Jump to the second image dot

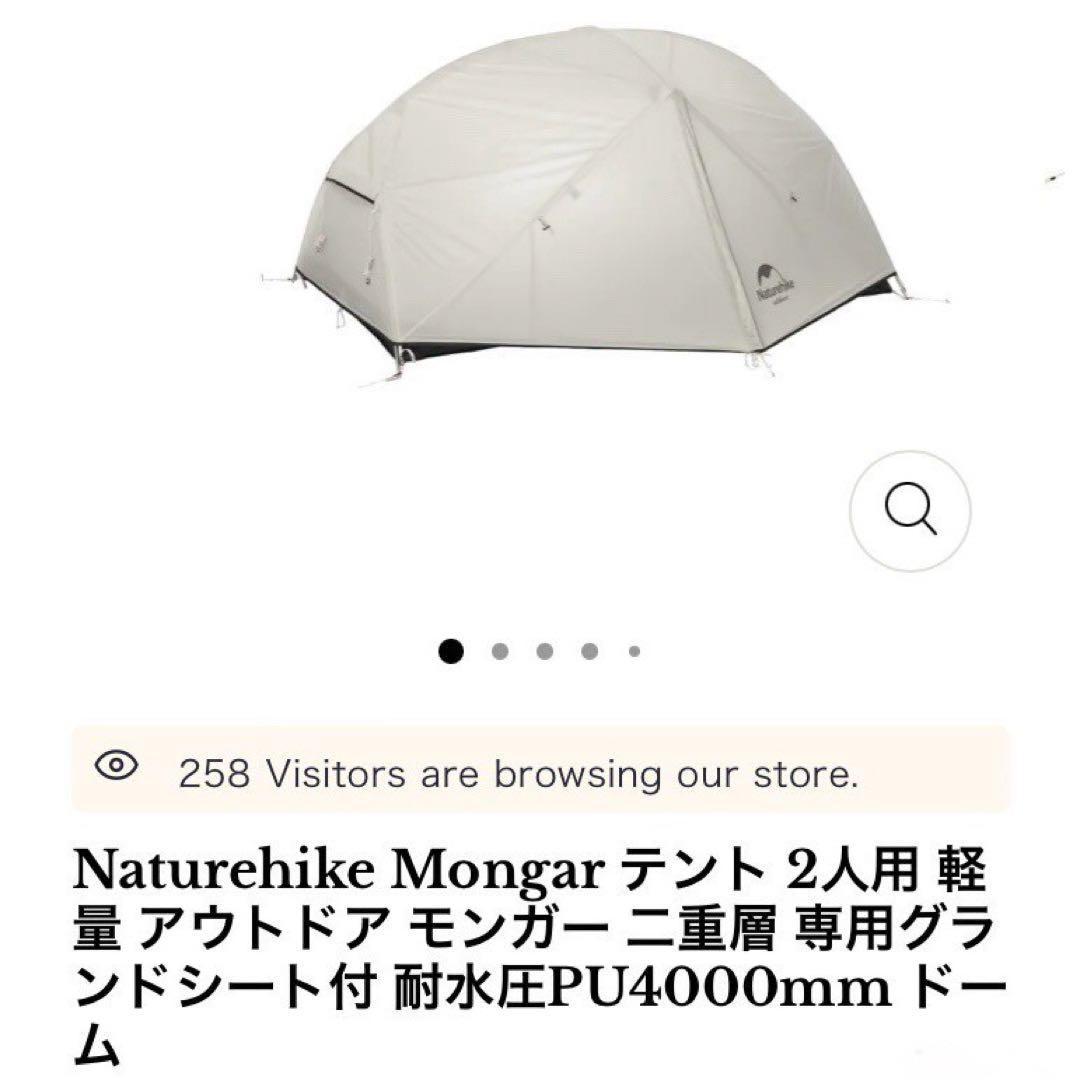[500, 652]
